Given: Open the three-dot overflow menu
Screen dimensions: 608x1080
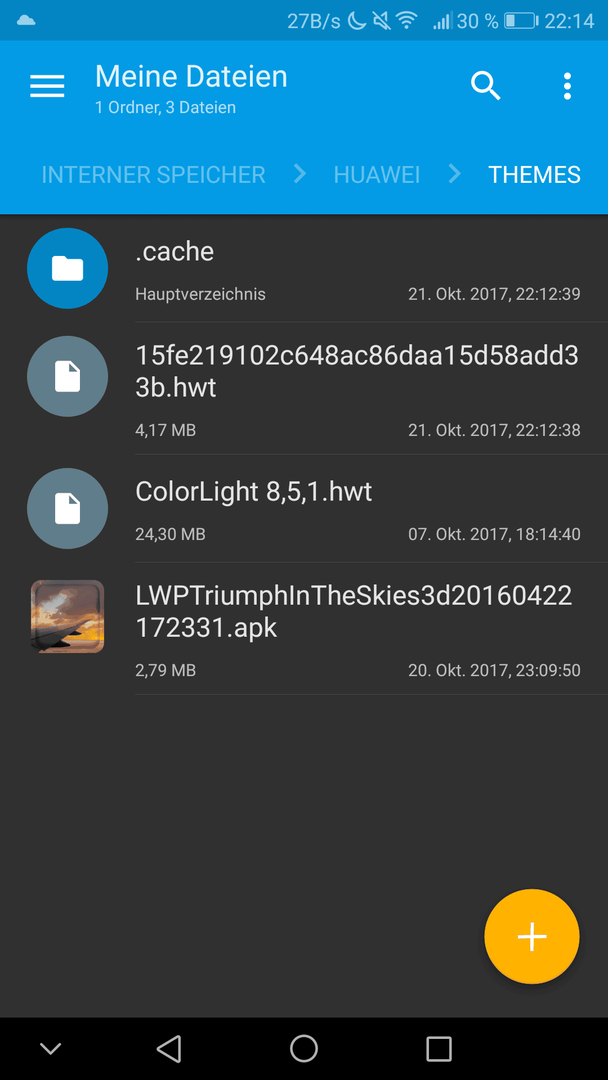Looking at the screenshot, I should (567, 87).
